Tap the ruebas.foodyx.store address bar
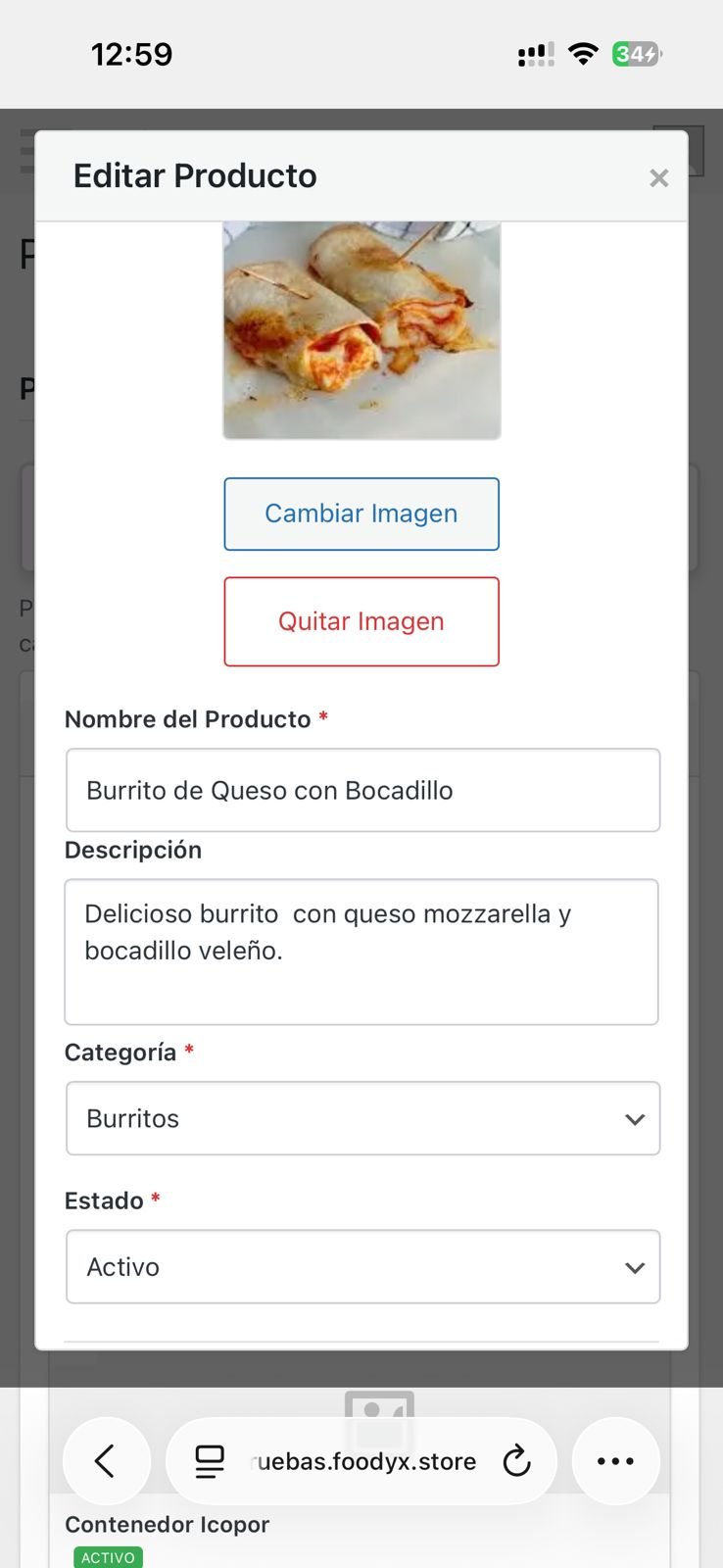723x1568 pixels. click(x=362, y=1461)
